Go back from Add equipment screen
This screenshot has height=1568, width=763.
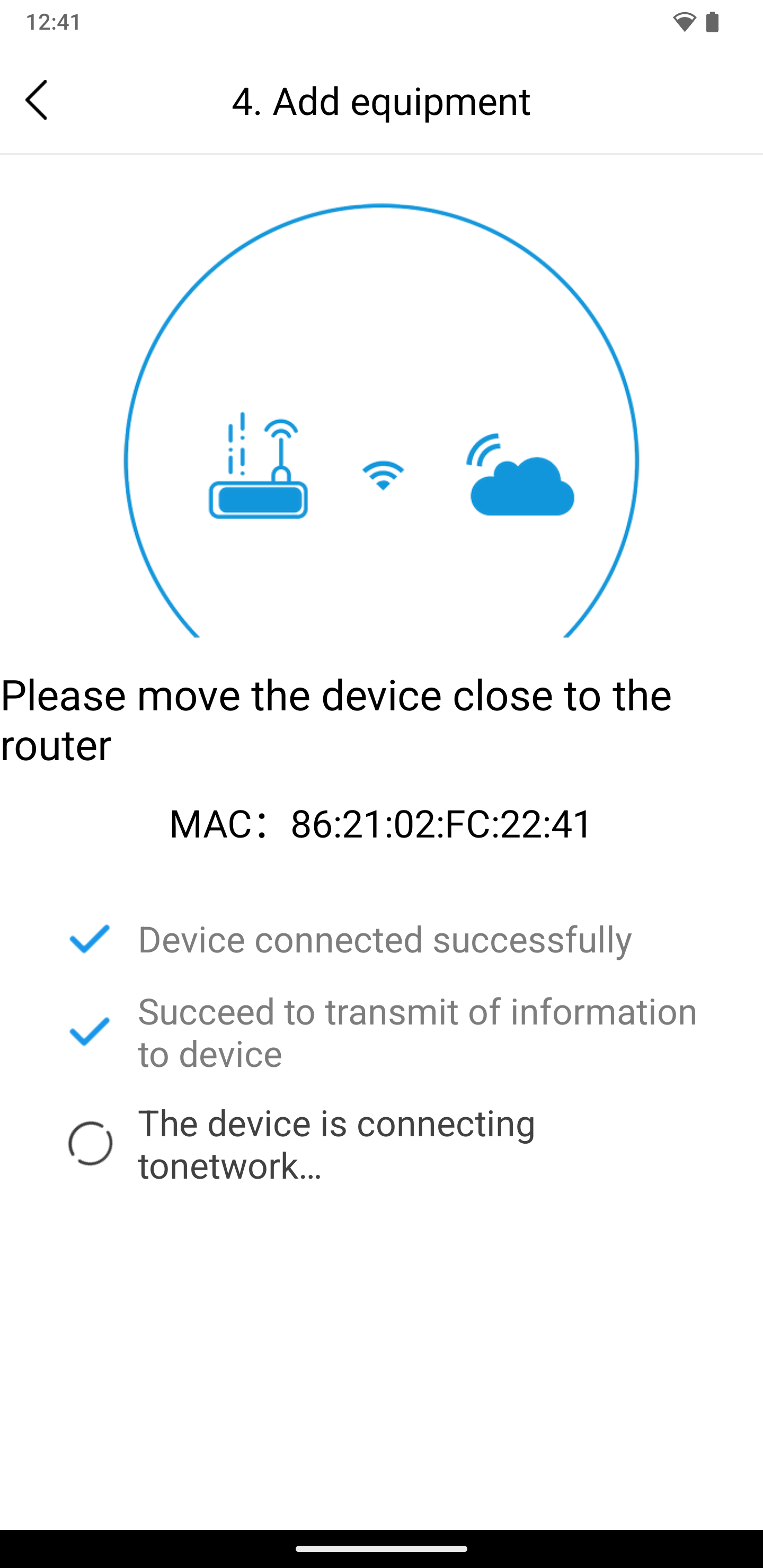coord(37,101)
